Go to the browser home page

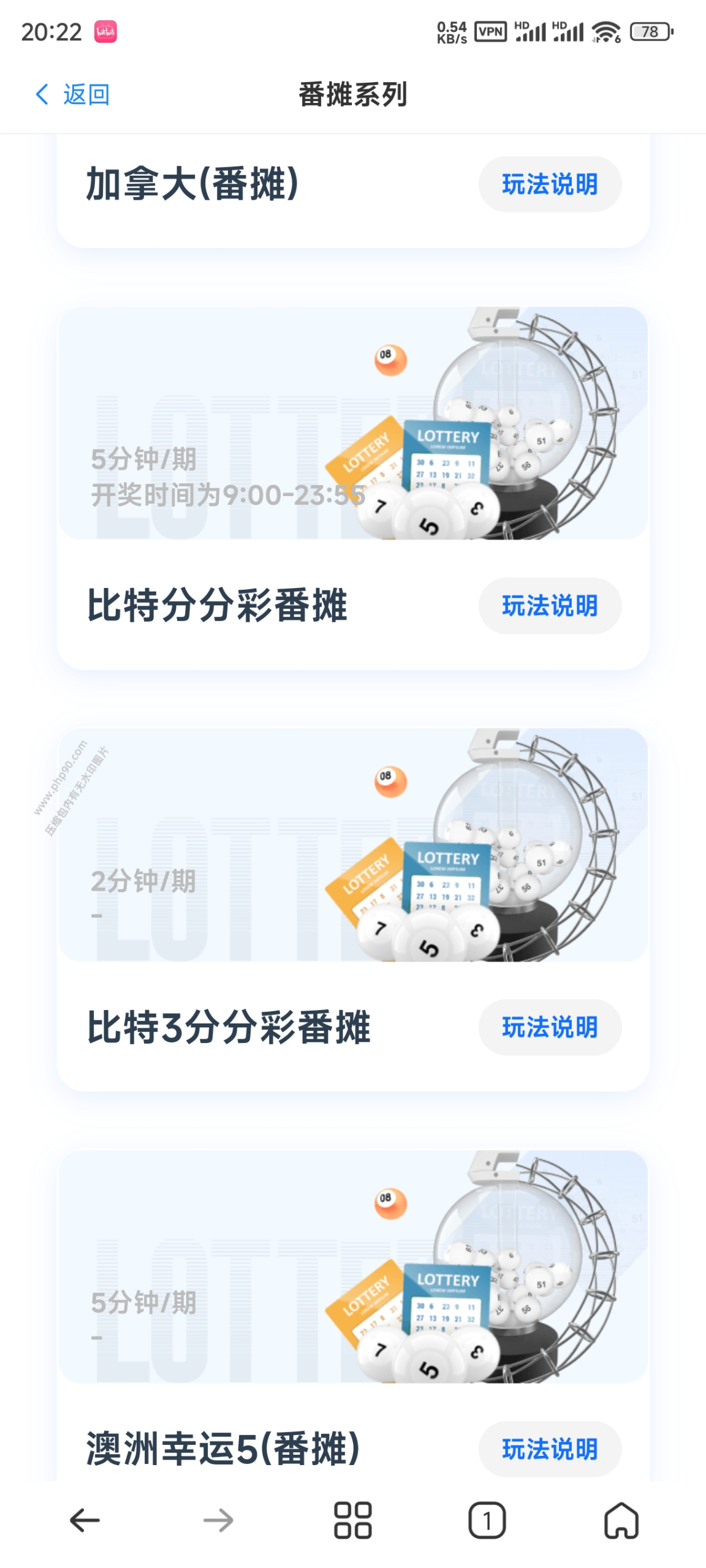621,1520
